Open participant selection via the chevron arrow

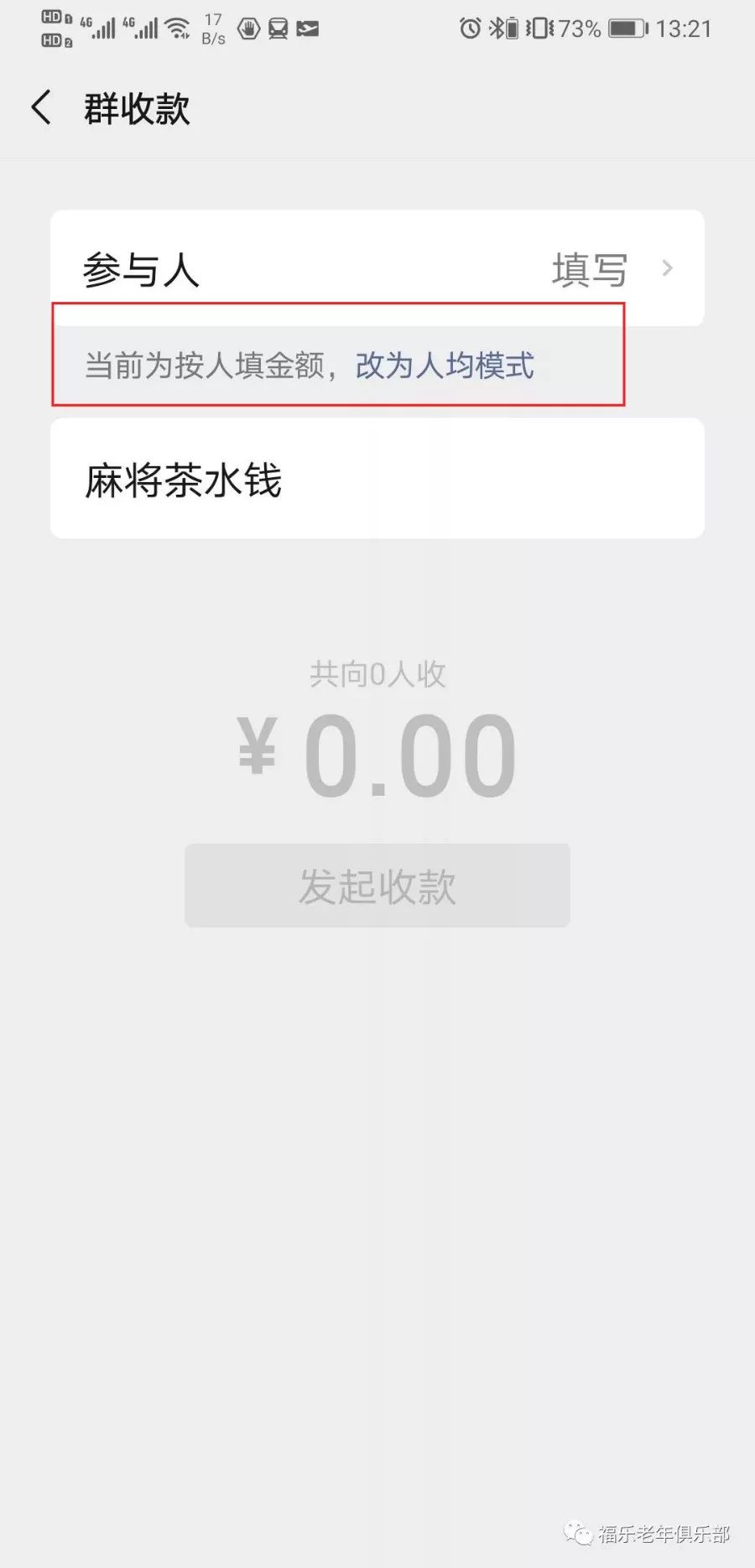pyautogui.click(x=667, y=267)
